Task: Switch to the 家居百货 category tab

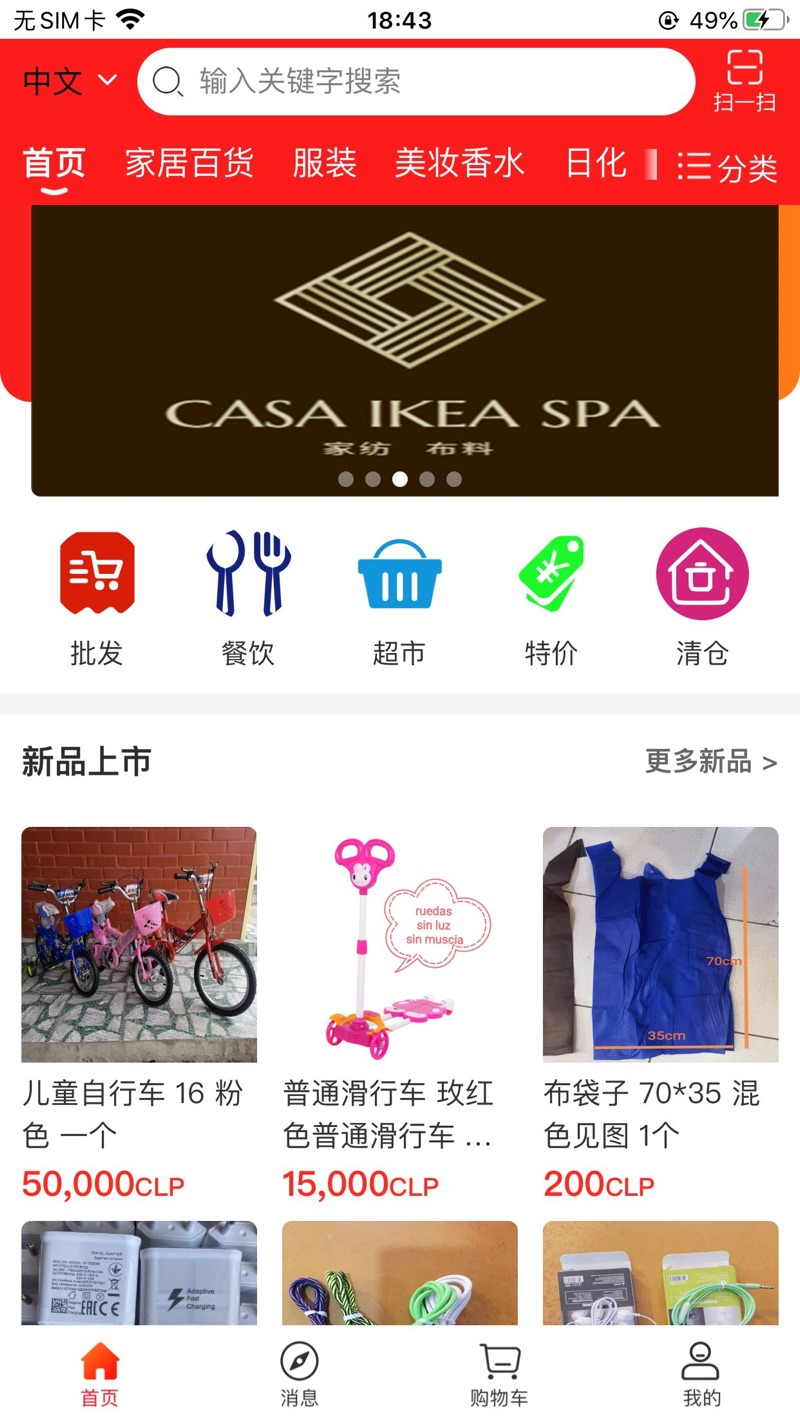Action: click(189, 164)
